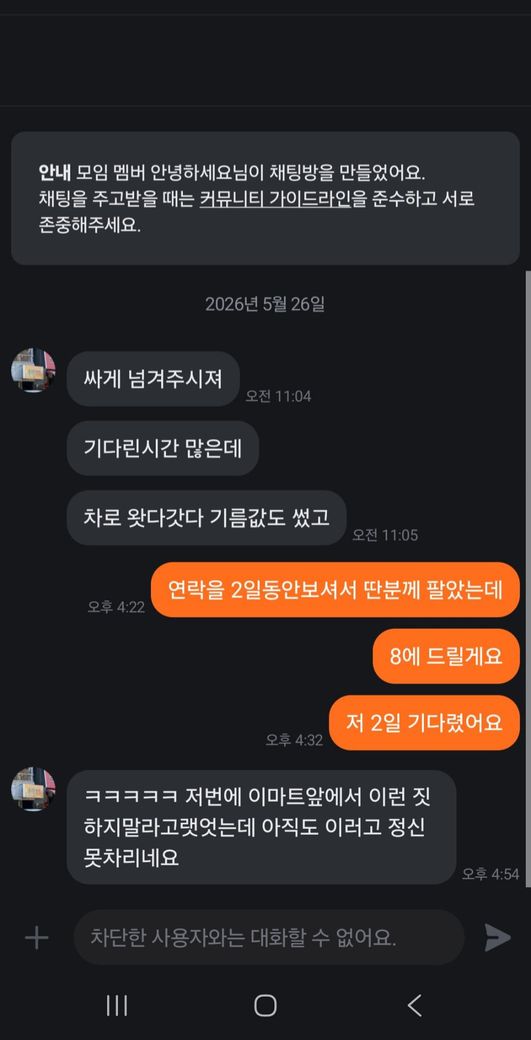
Task: Open the 커뮤니티 가이드라인 link
Action: pyautogui.click(x=275, y=199)
